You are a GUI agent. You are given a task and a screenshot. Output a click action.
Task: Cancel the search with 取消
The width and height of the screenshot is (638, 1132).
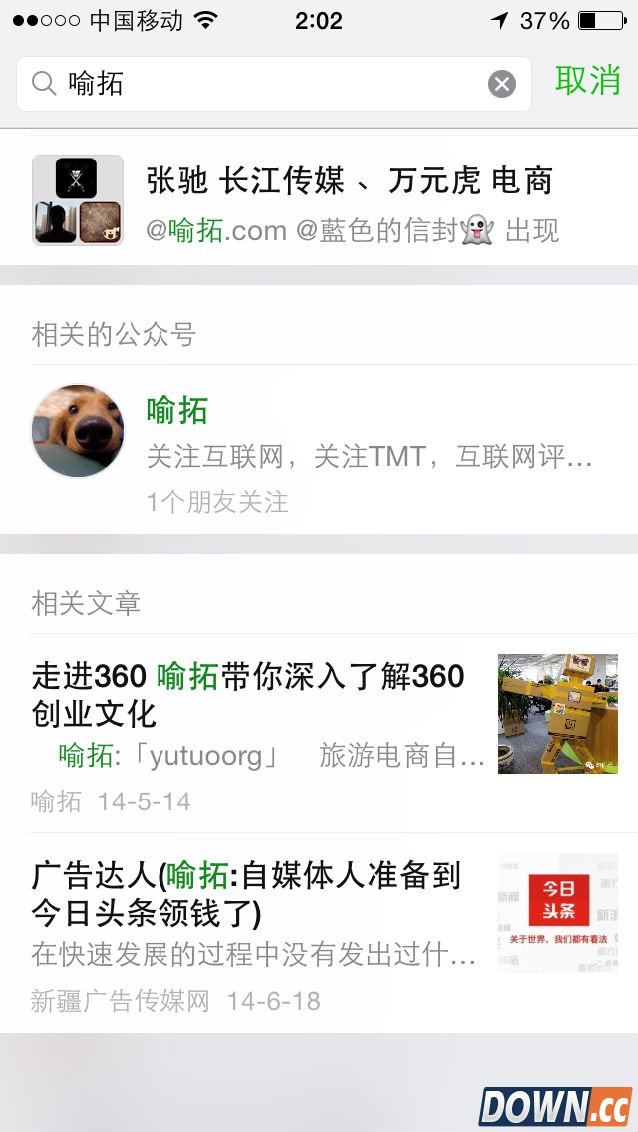coord(588,81)
